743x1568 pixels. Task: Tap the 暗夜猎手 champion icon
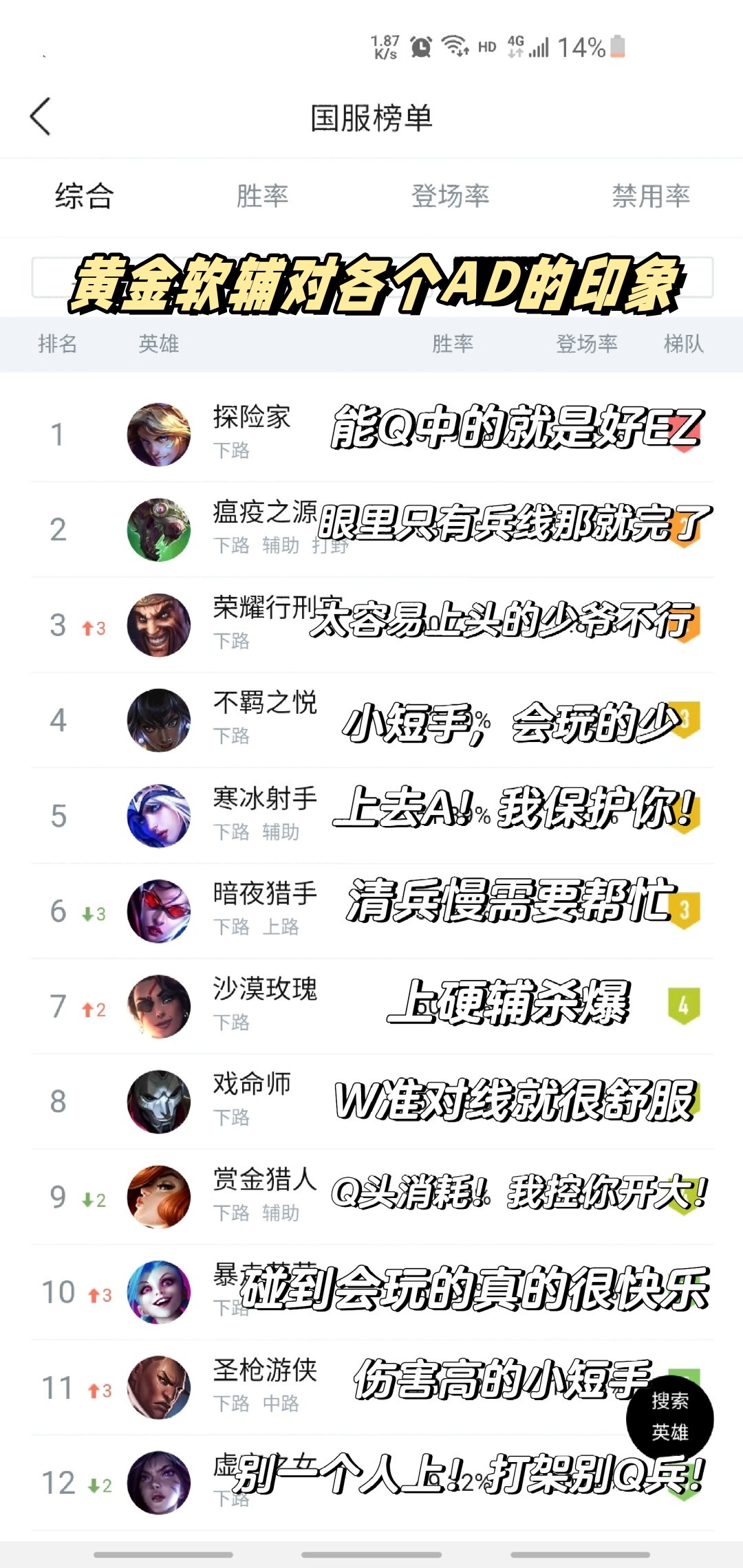click(x=158, y=909)
